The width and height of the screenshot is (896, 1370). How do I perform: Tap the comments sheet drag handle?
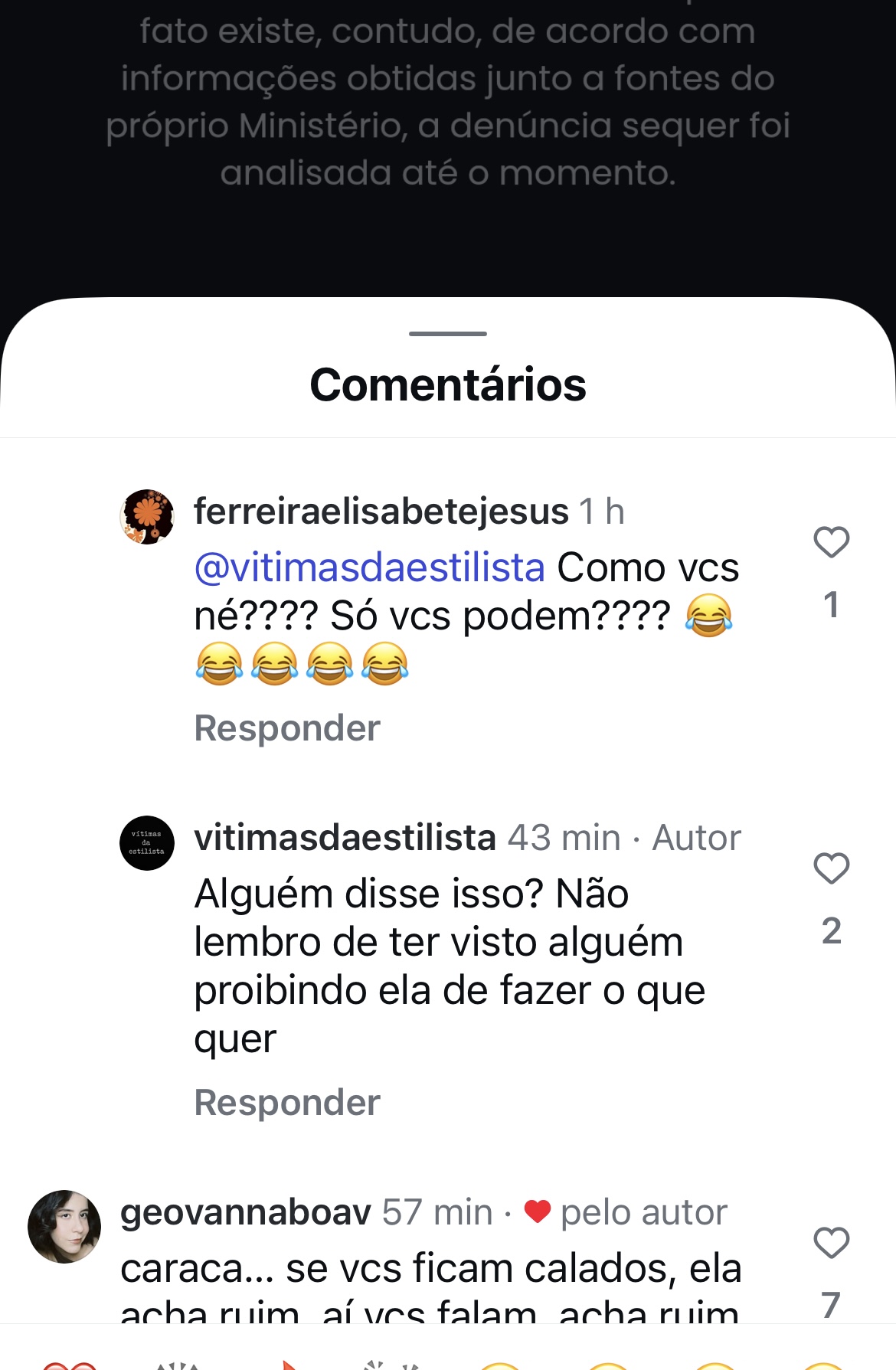click(x=448, y=334)
